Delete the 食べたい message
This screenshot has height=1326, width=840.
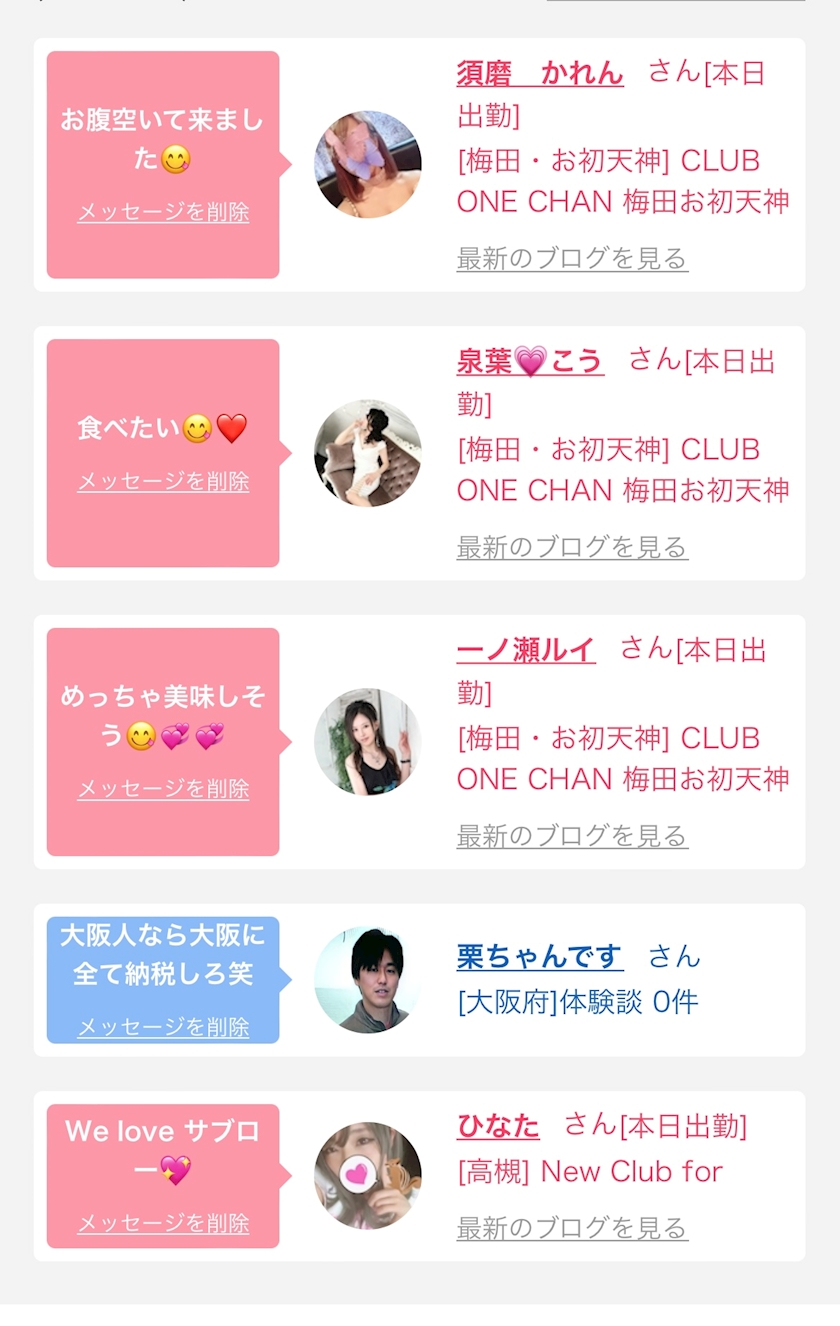click(163, 481)
